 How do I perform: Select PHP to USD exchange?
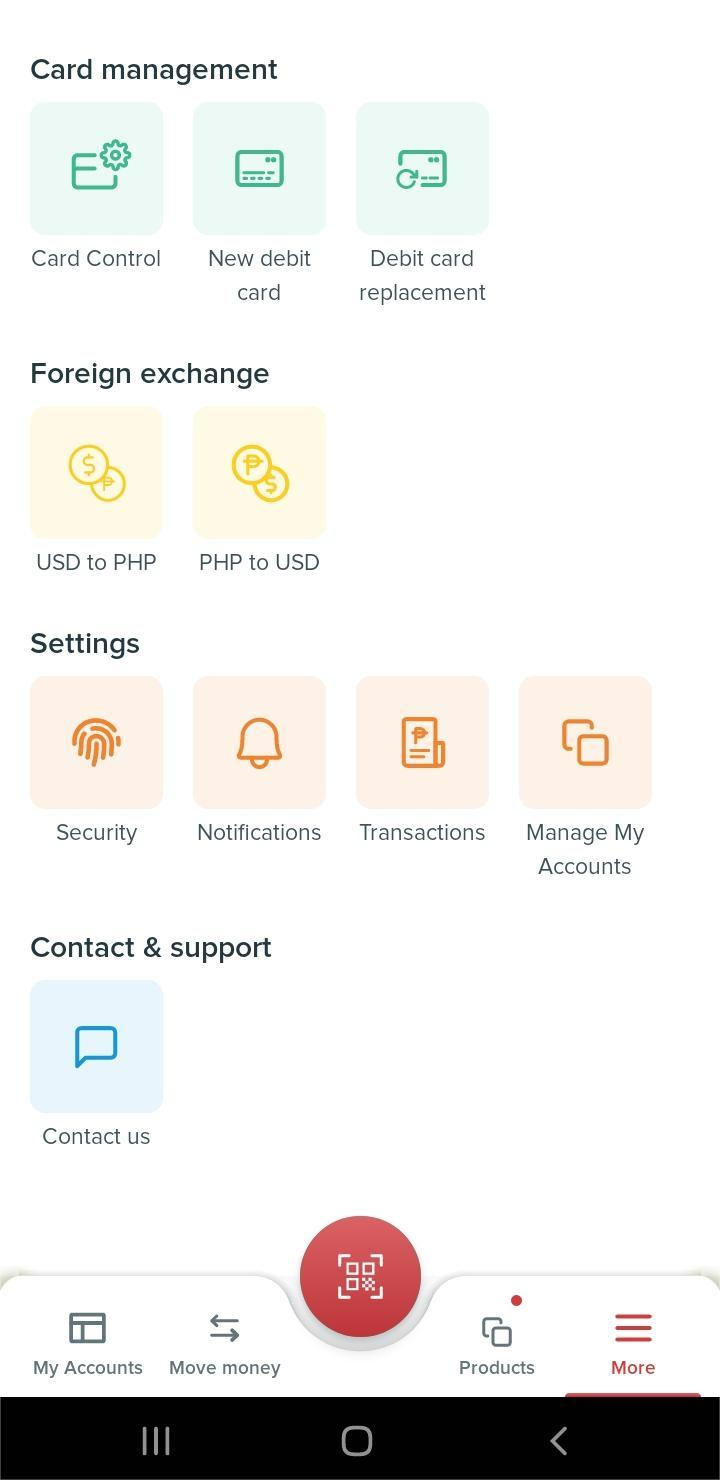click(x=259, y=472)
